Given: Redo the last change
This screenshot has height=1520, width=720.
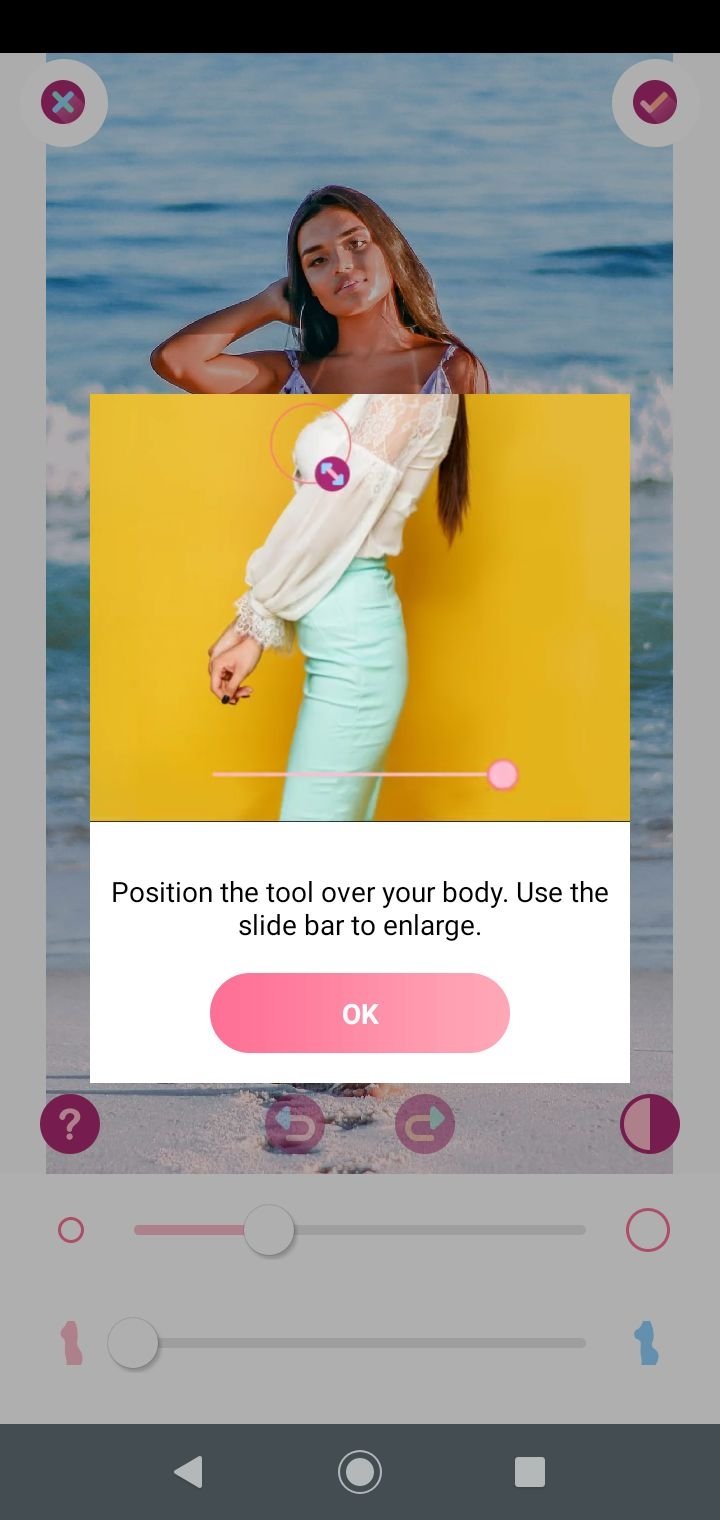Looking at the screenshot, I should tap(425, 1124).
